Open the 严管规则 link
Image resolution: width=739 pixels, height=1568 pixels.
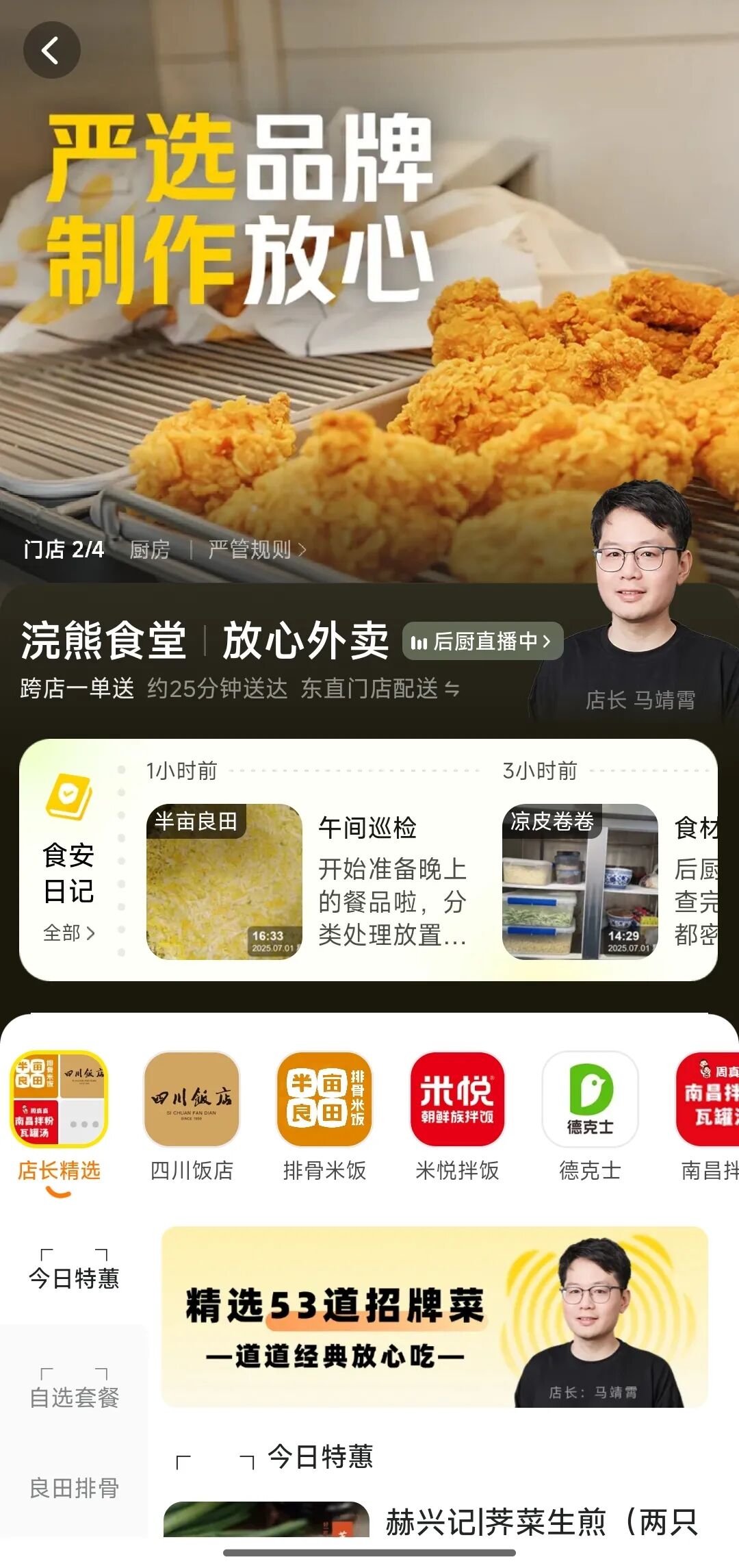click(257, 549)
